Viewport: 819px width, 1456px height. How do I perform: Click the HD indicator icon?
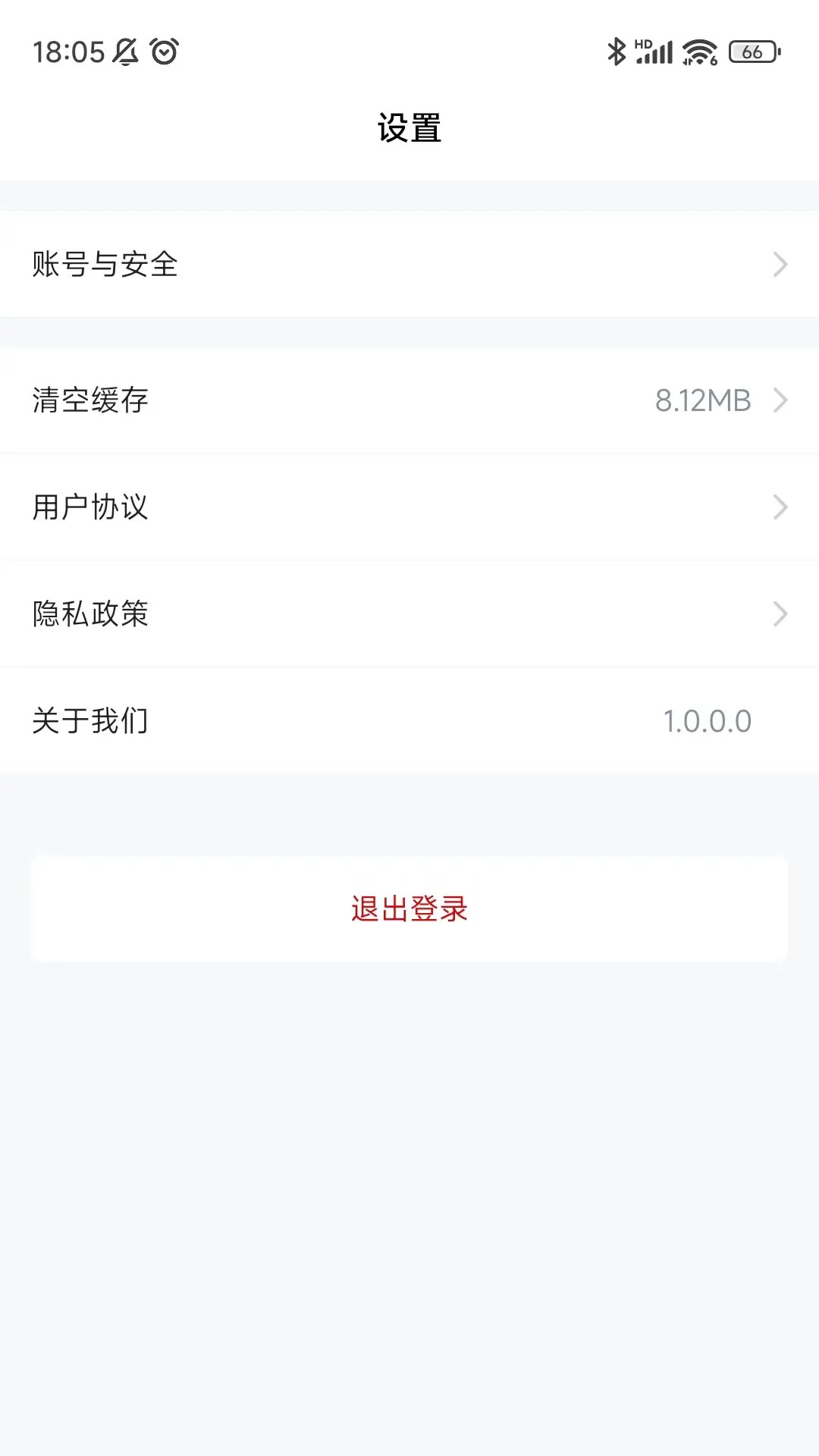[x=644, y=44]
